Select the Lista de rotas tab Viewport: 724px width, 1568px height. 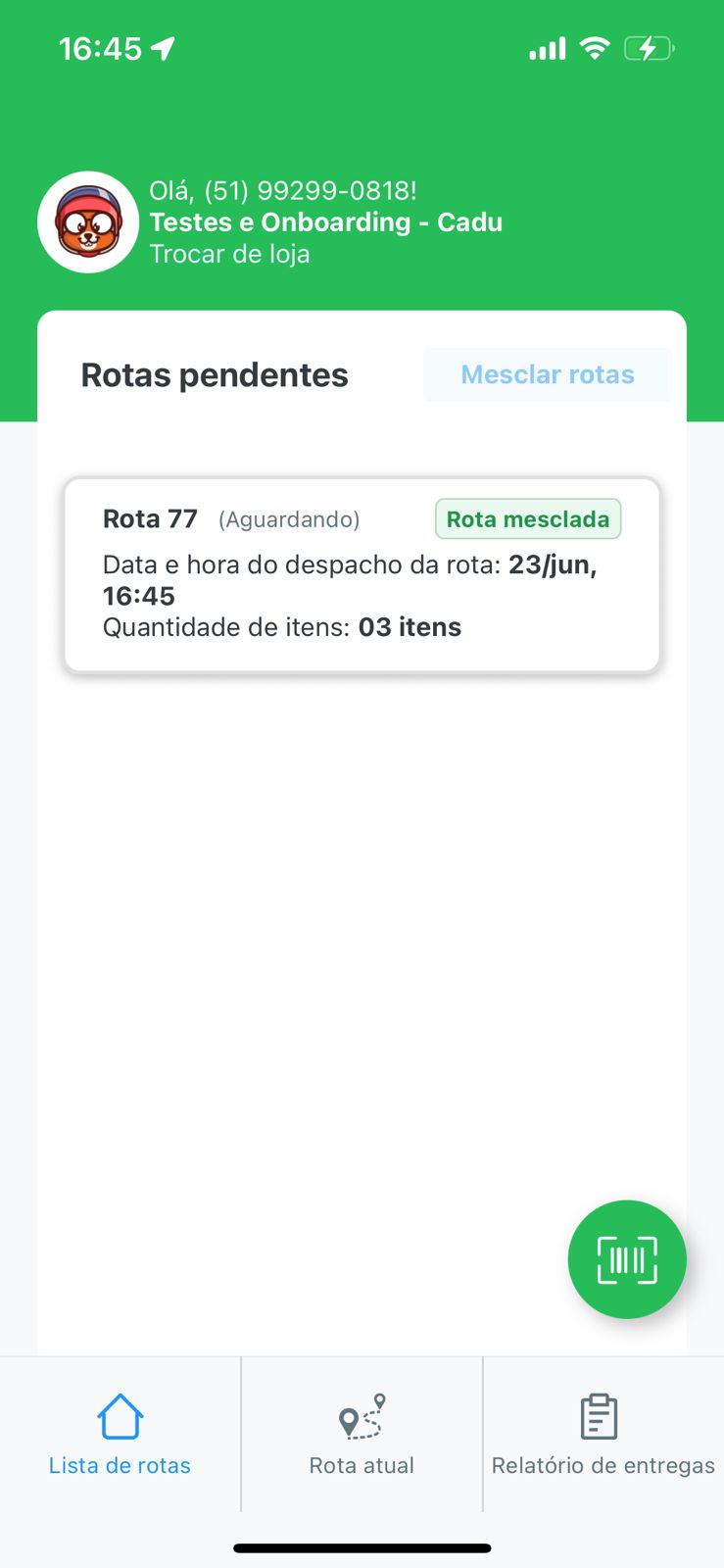[x=120, y=1435]
